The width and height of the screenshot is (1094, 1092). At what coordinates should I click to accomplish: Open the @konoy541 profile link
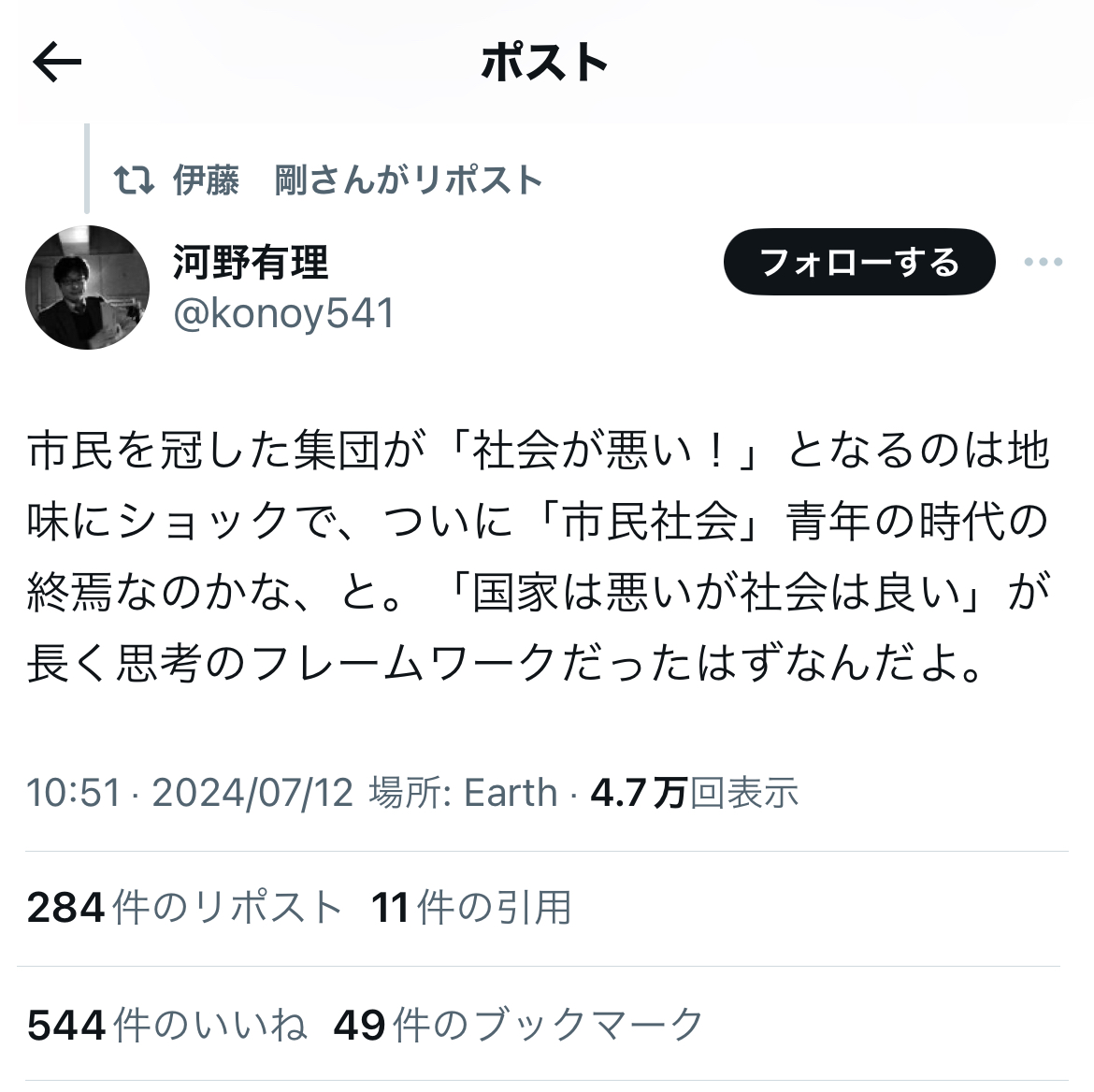click(x=283, y=313)
